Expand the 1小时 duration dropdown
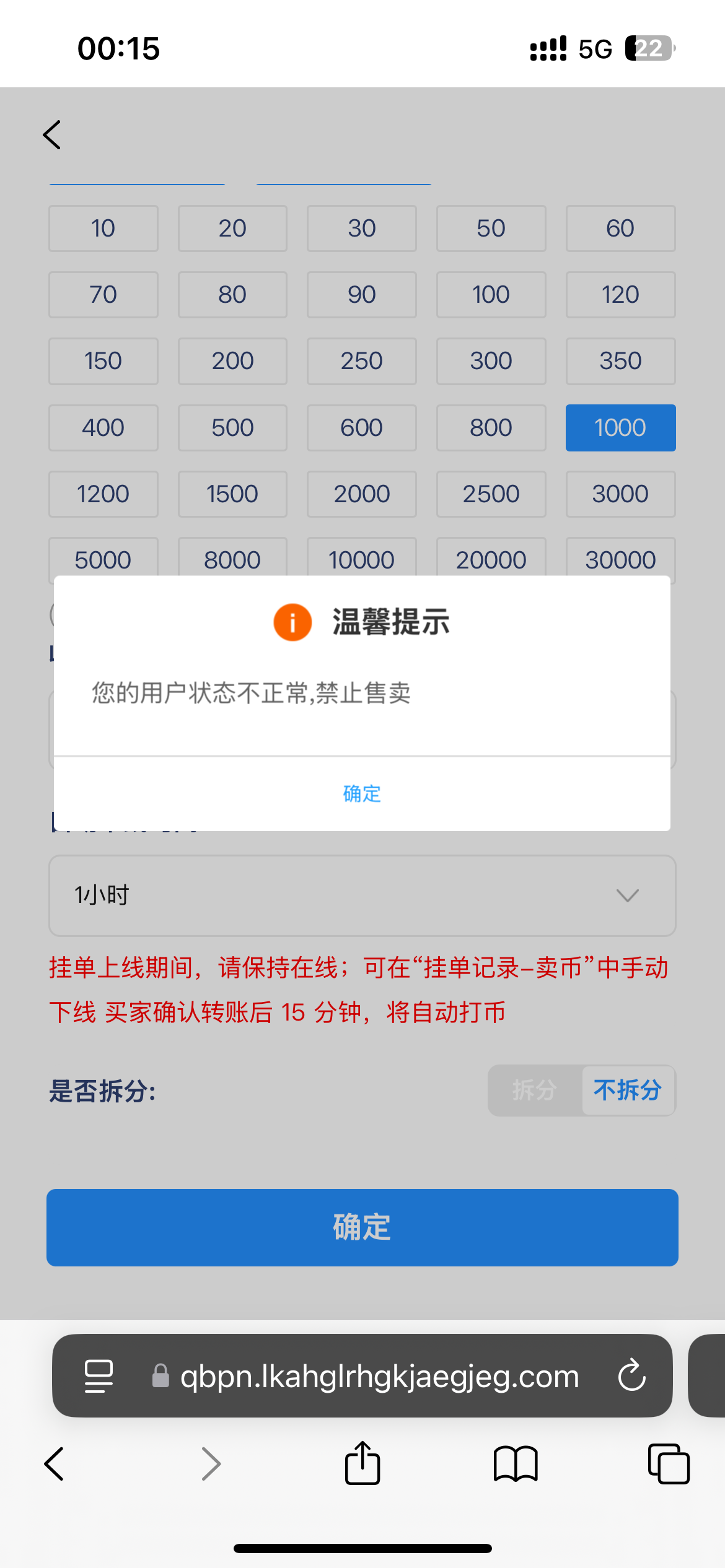Screen dimensions: 725x1568 [x=362, y=895]
